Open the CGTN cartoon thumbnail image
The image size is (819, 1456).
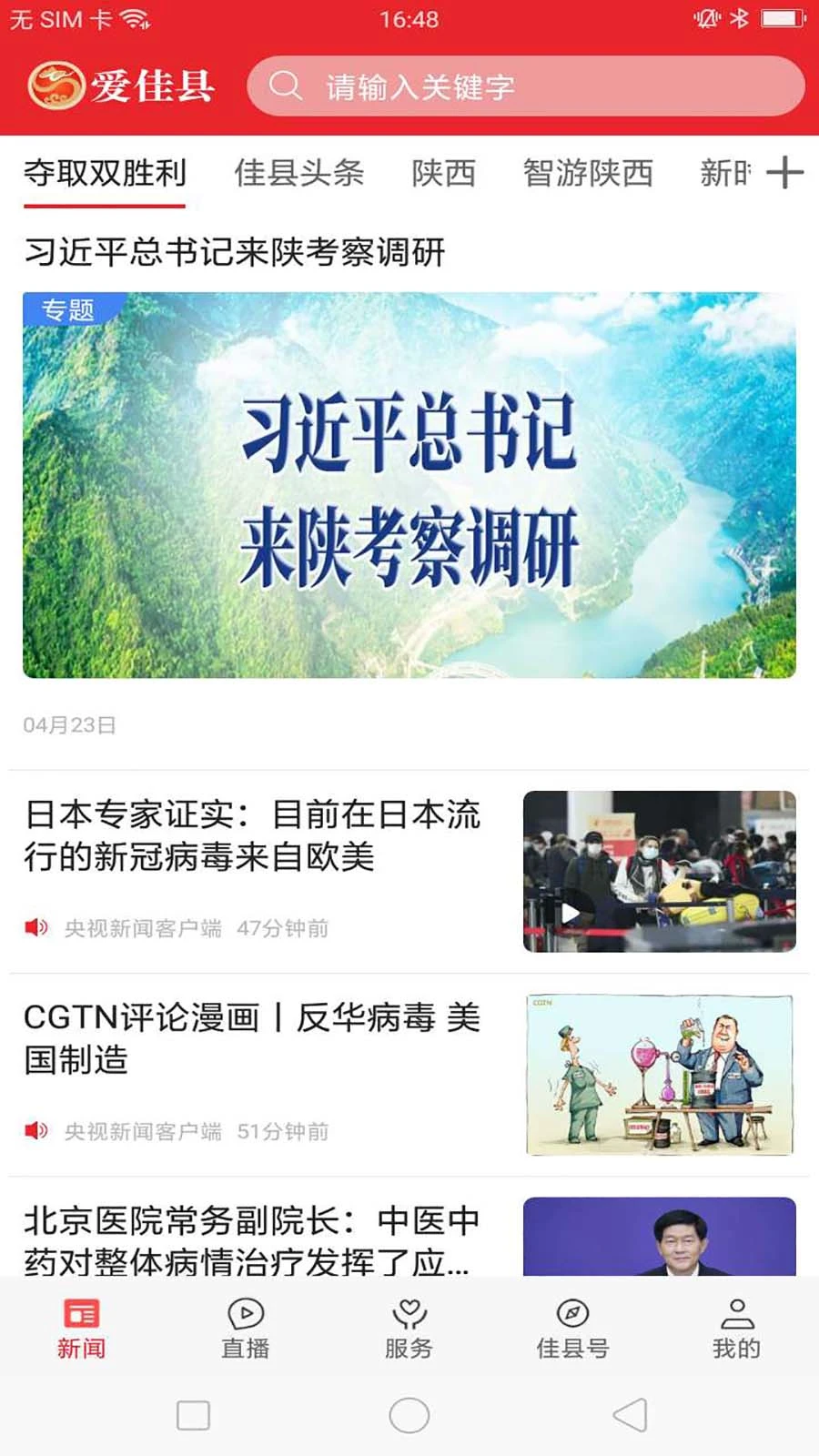click(x=662, y=1074)
